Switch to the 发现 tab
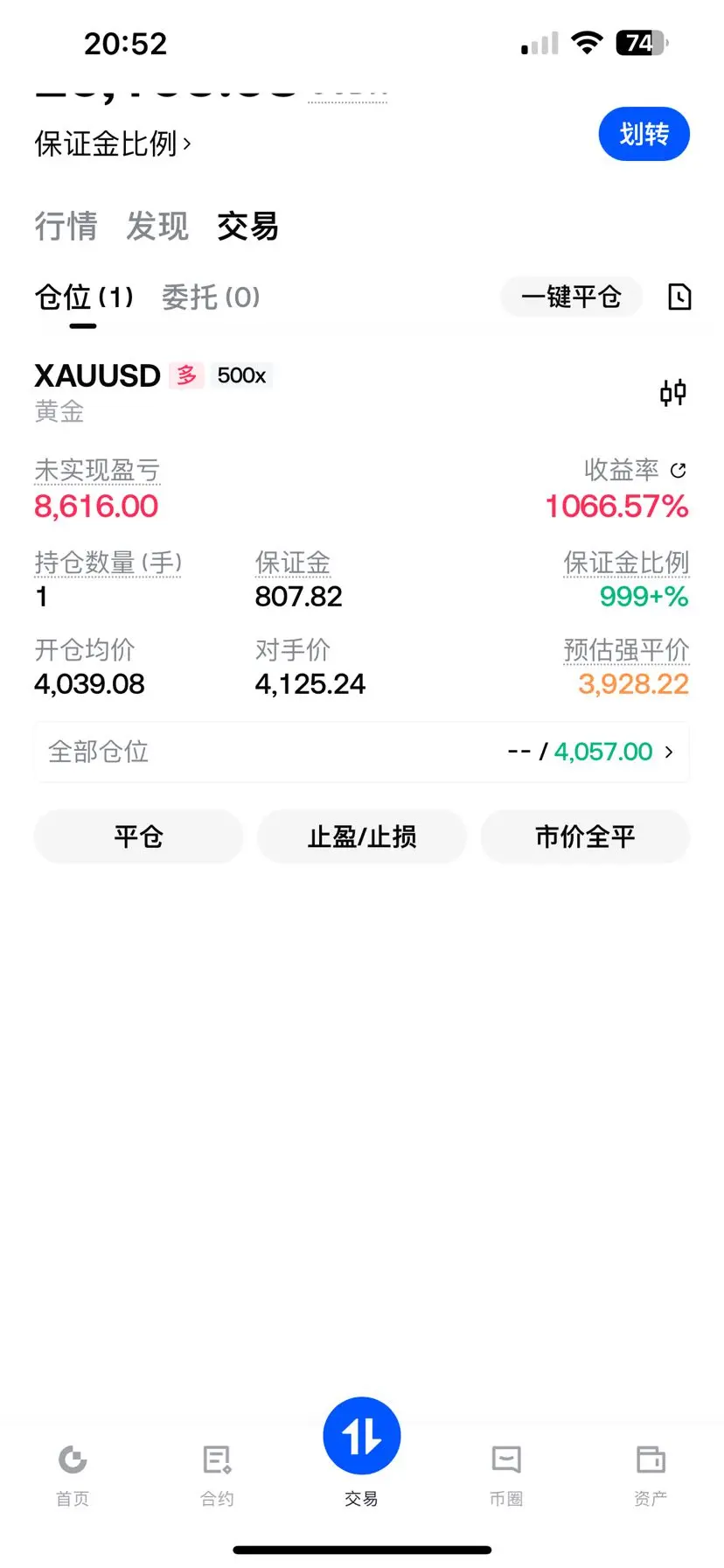724x1568 pixels. 157,226
